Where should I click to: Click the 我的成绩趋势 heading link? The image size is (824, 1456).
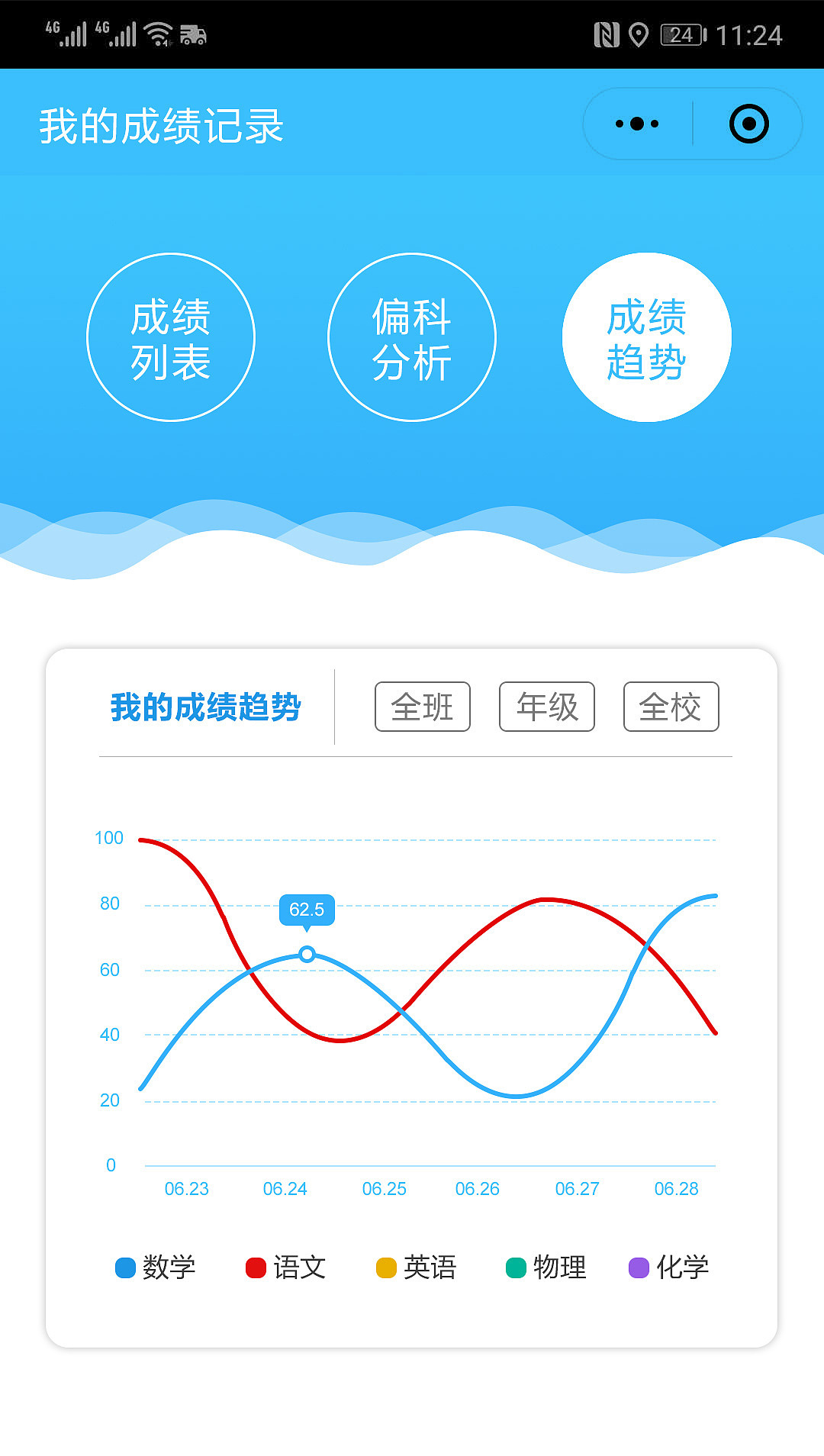pos(206,707)
